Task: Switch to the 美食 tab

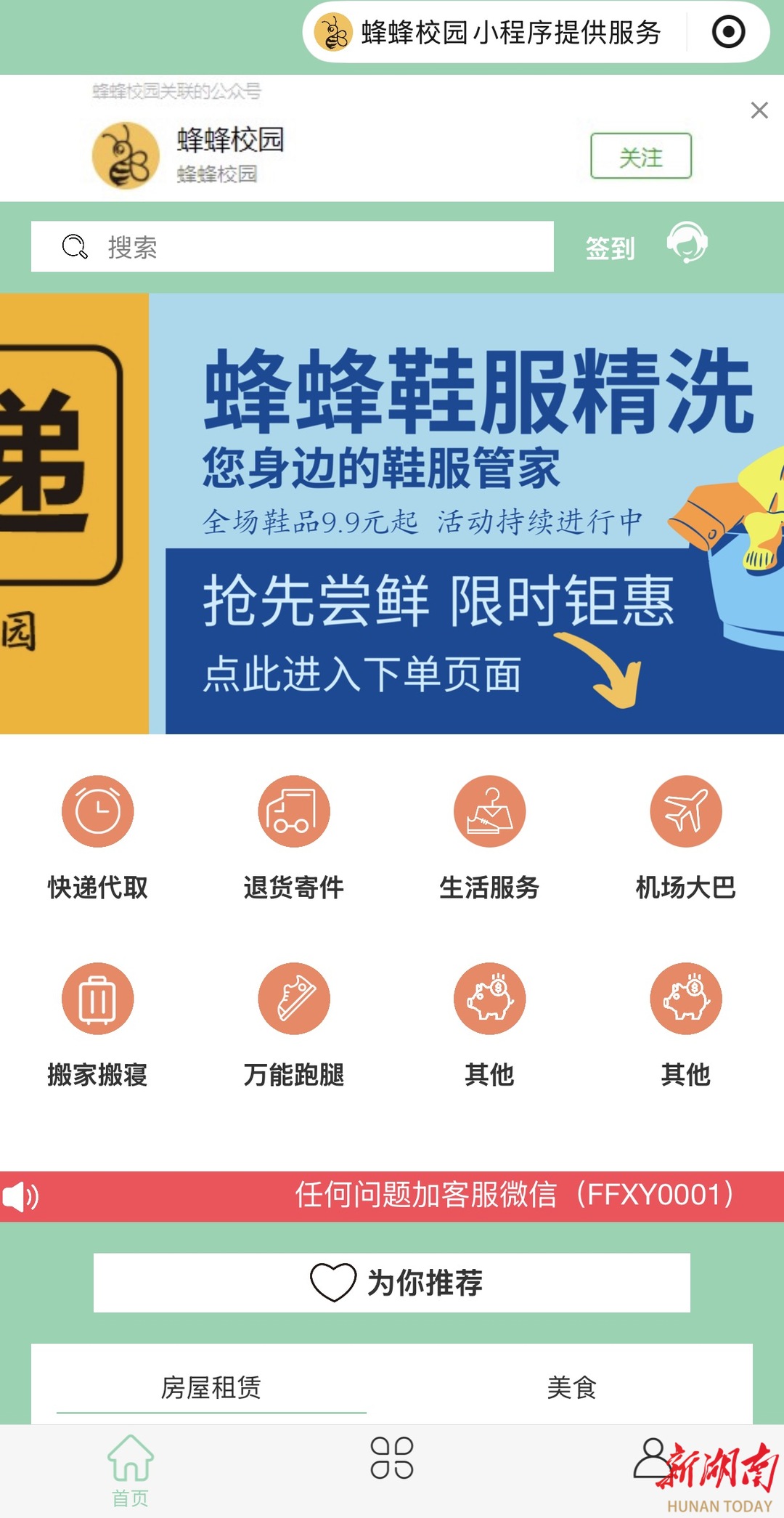Action: click(x=571, y=1387)
